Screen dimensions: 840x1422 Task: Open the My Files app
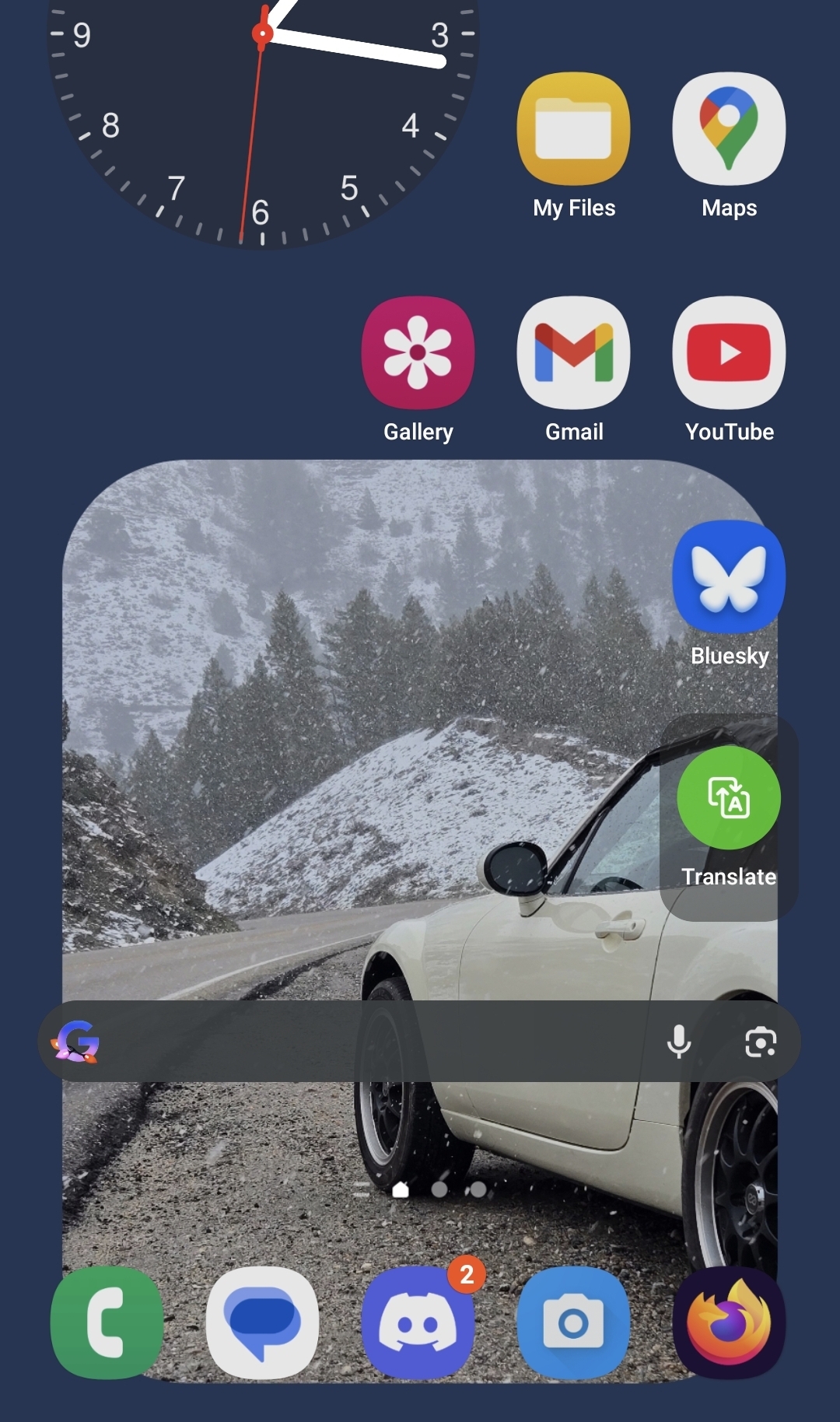[573, 128]
